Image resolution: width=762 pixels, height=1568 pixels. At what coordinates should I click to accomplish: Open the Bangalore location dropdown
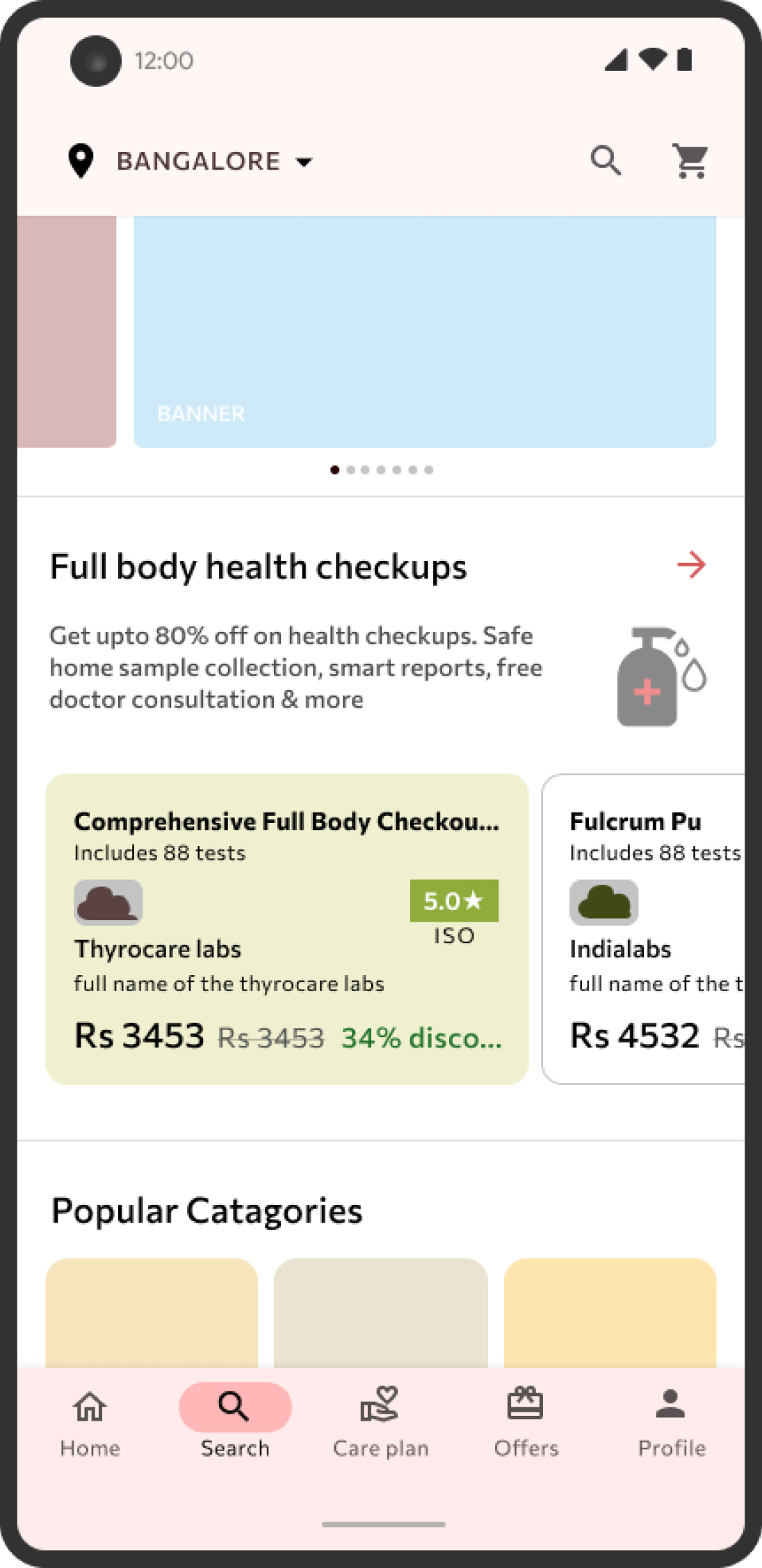coord(190,161)
